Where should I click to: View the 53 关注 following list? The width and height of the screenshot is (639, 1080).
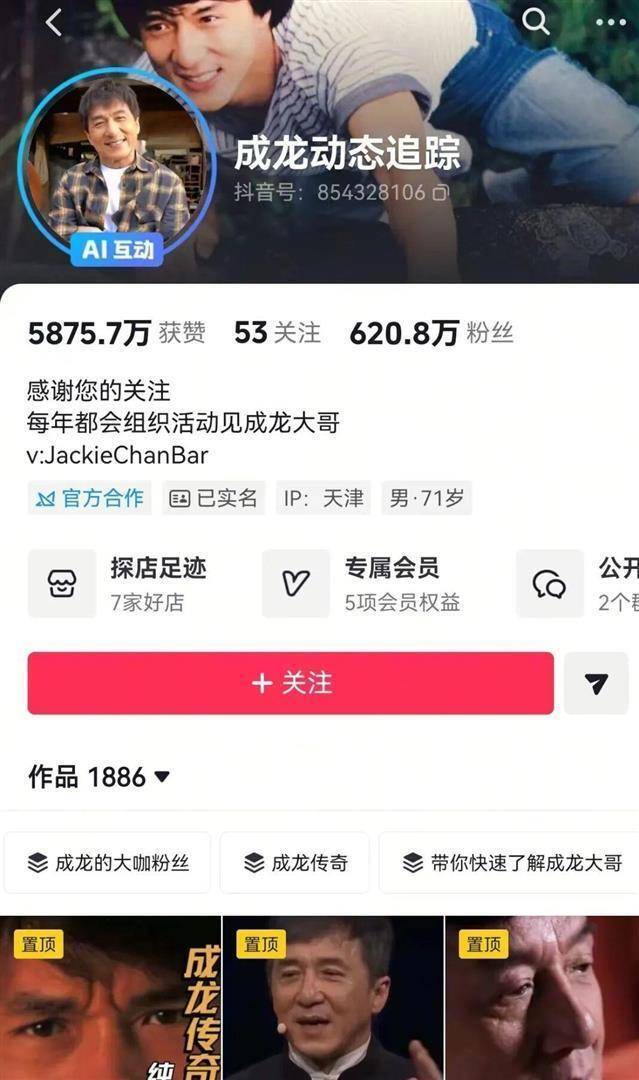point(277,333)
